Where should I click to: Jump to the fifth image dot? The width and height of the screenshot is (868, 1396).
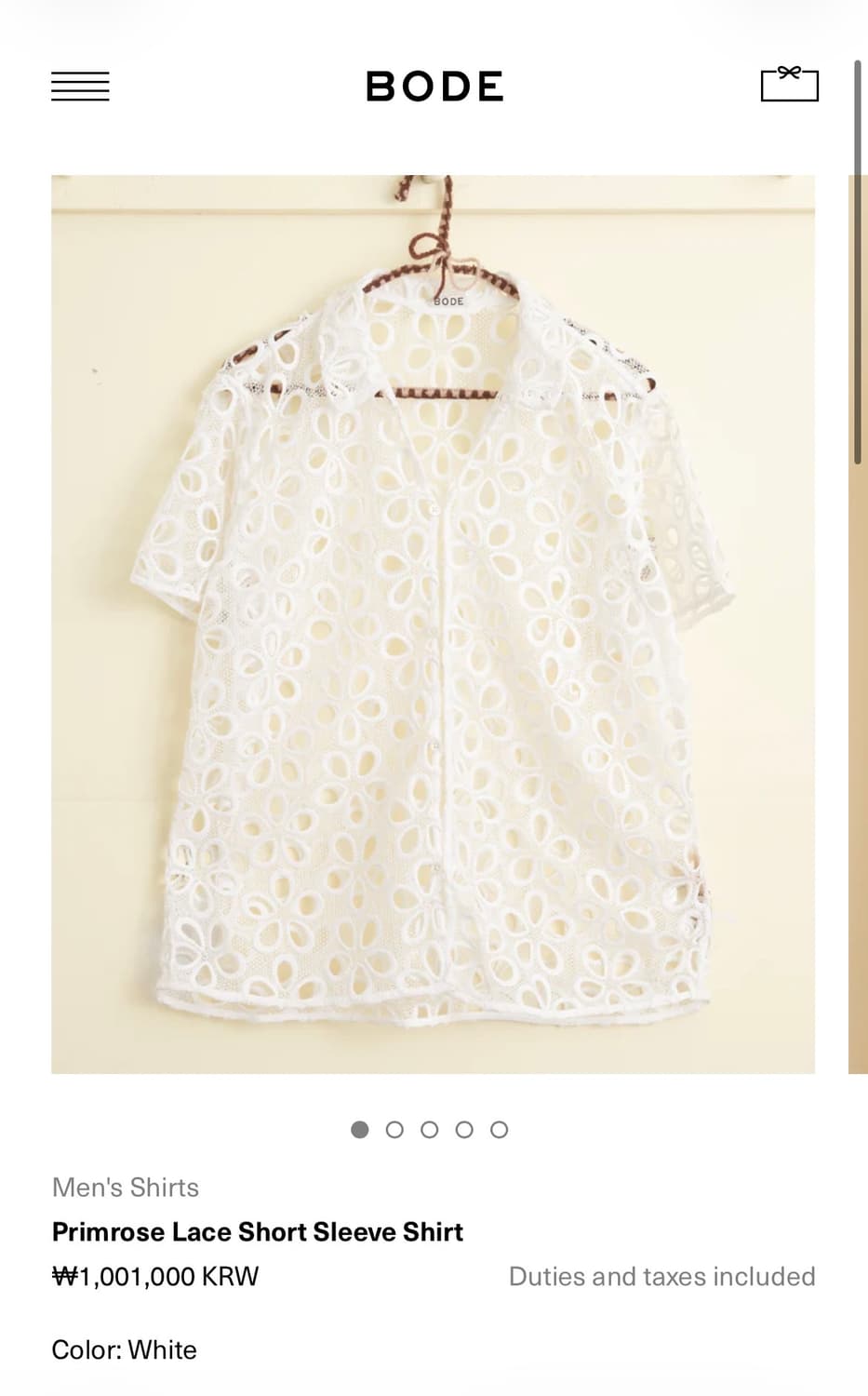500,1130
